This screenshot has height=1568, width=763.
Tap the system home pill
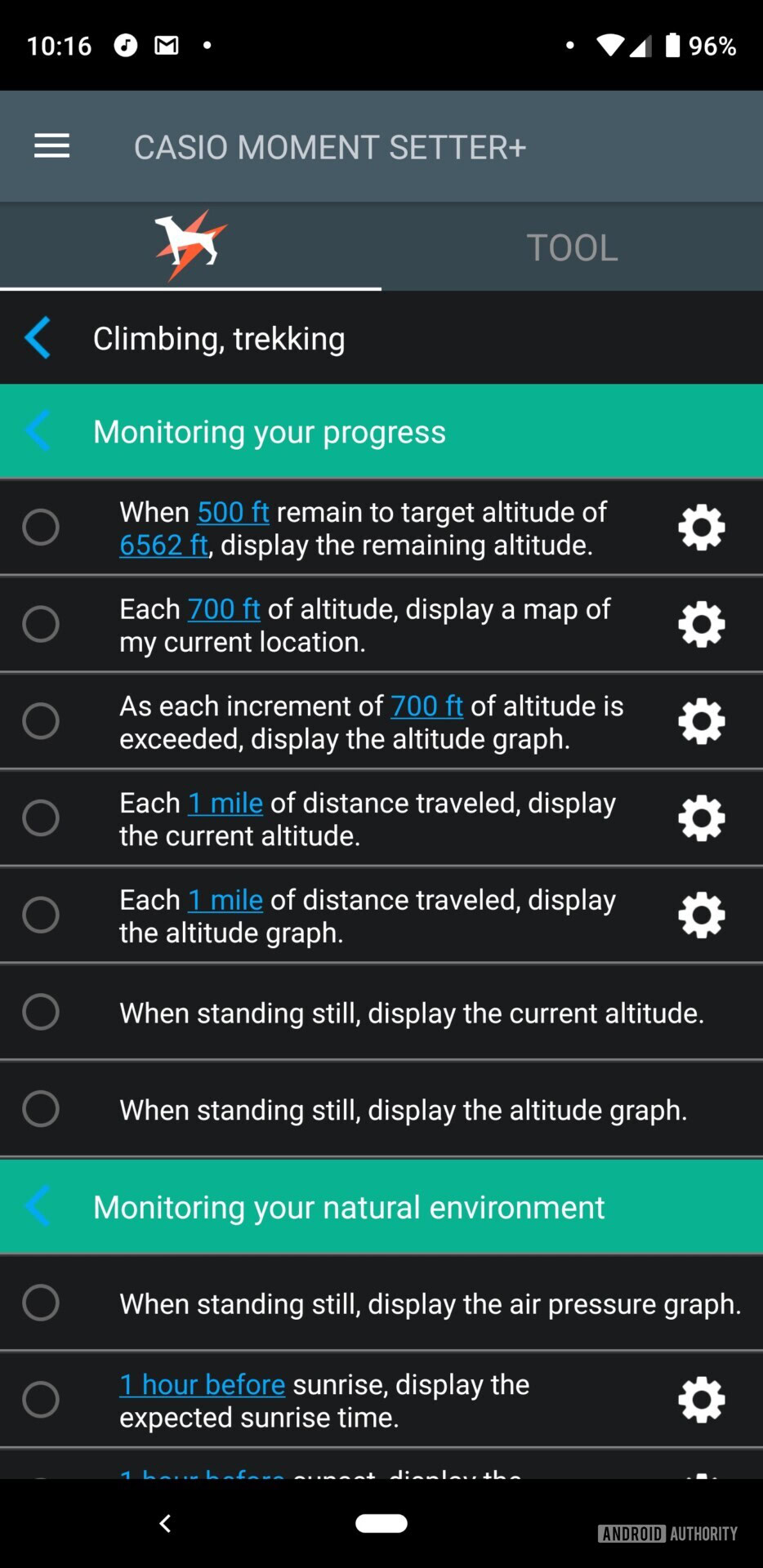click(381, 1523)
